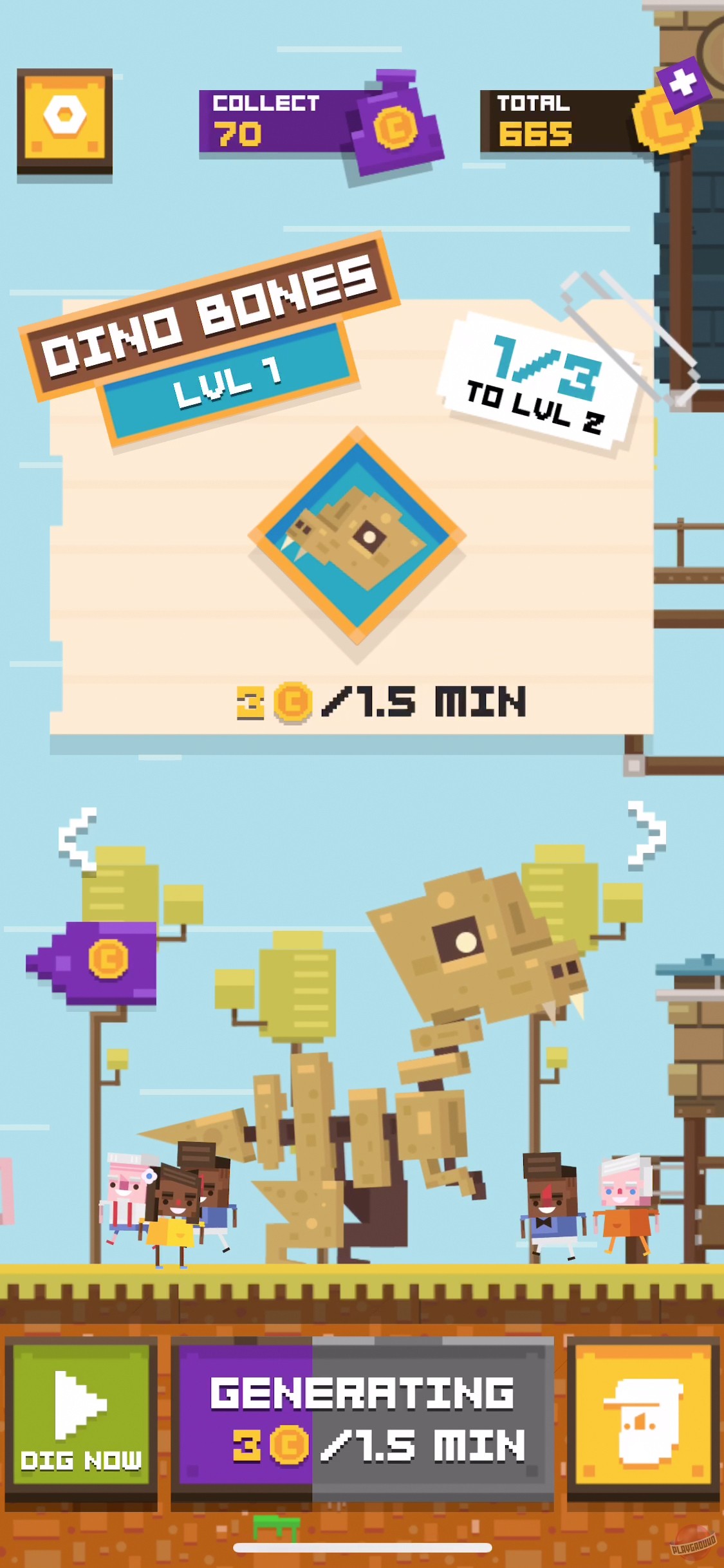Screen dimensions: 724x1568
Task: Tap the Generating coins progress button
Action: (362, 1416)
